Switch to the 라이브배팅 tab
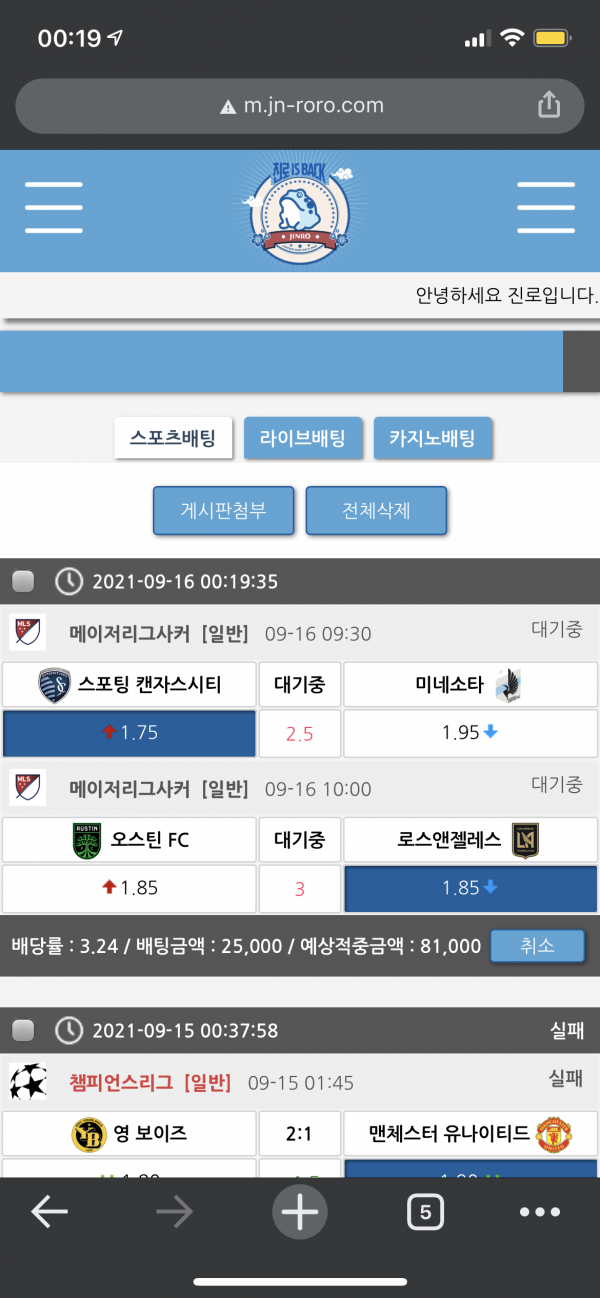The height and width of the screenshot is (1298, 600). pos(303,438)
